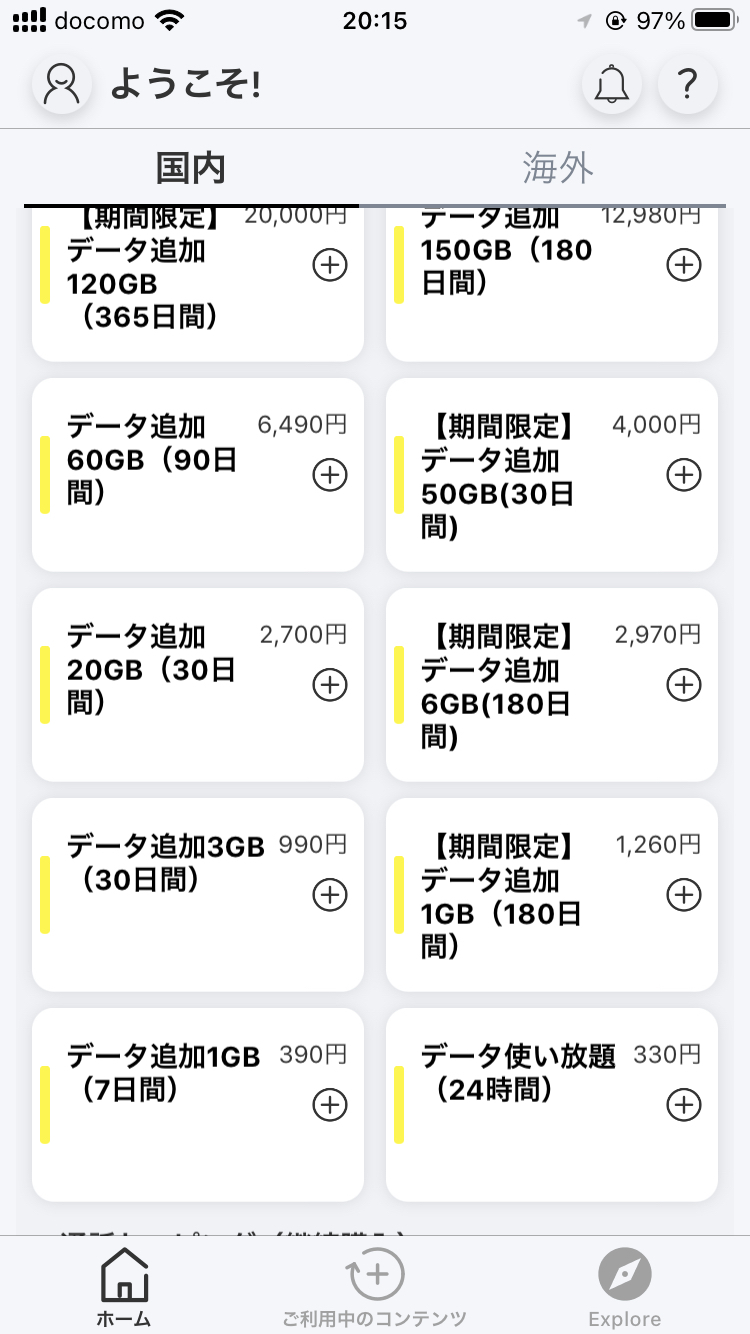750x1334 pixels.
Task: Add 期間限定 データ追加 1GB（180日間）
Action: click(683, 895)
